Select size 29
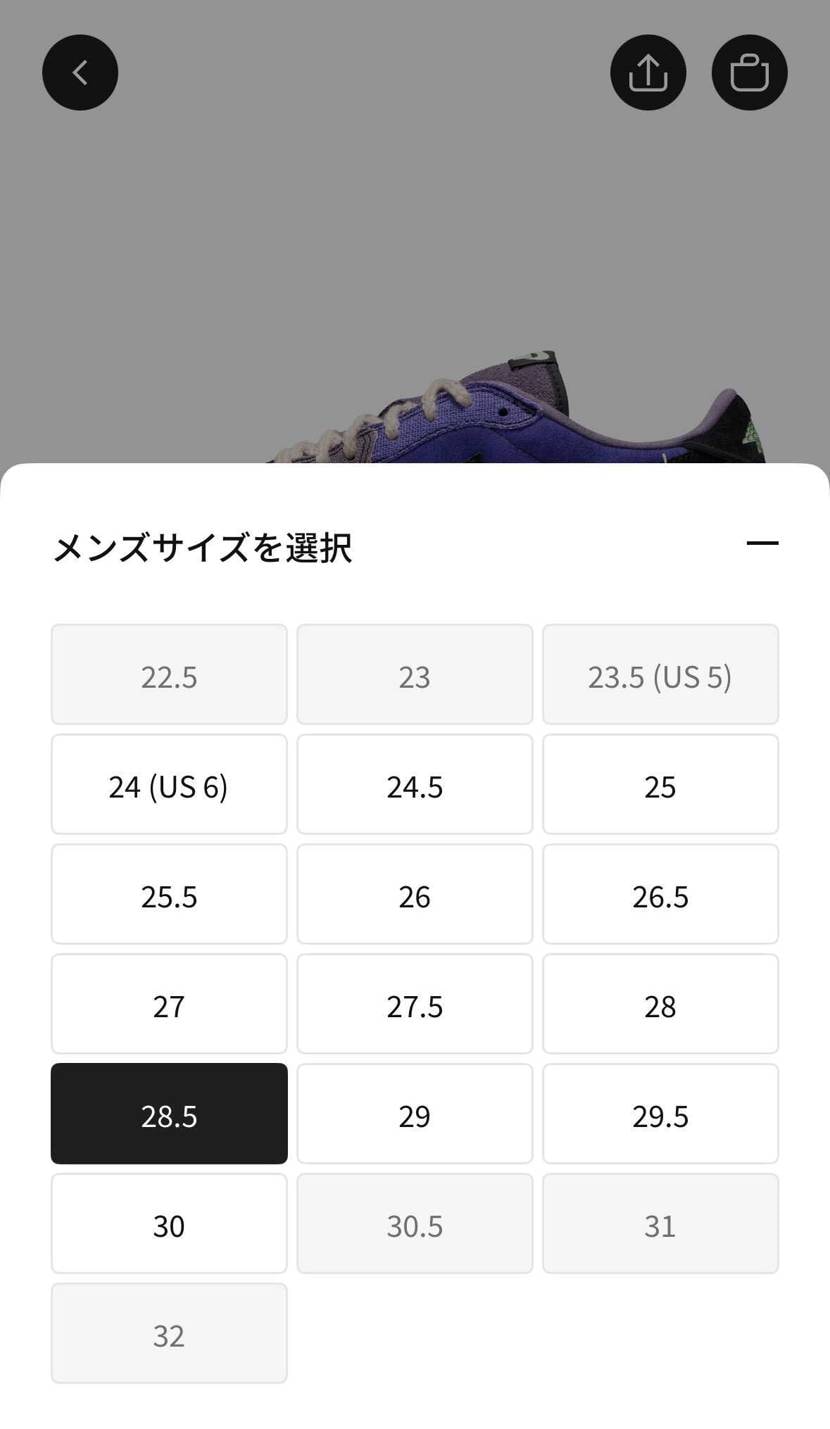The image size is (830, 1429). pos(415,1114)
